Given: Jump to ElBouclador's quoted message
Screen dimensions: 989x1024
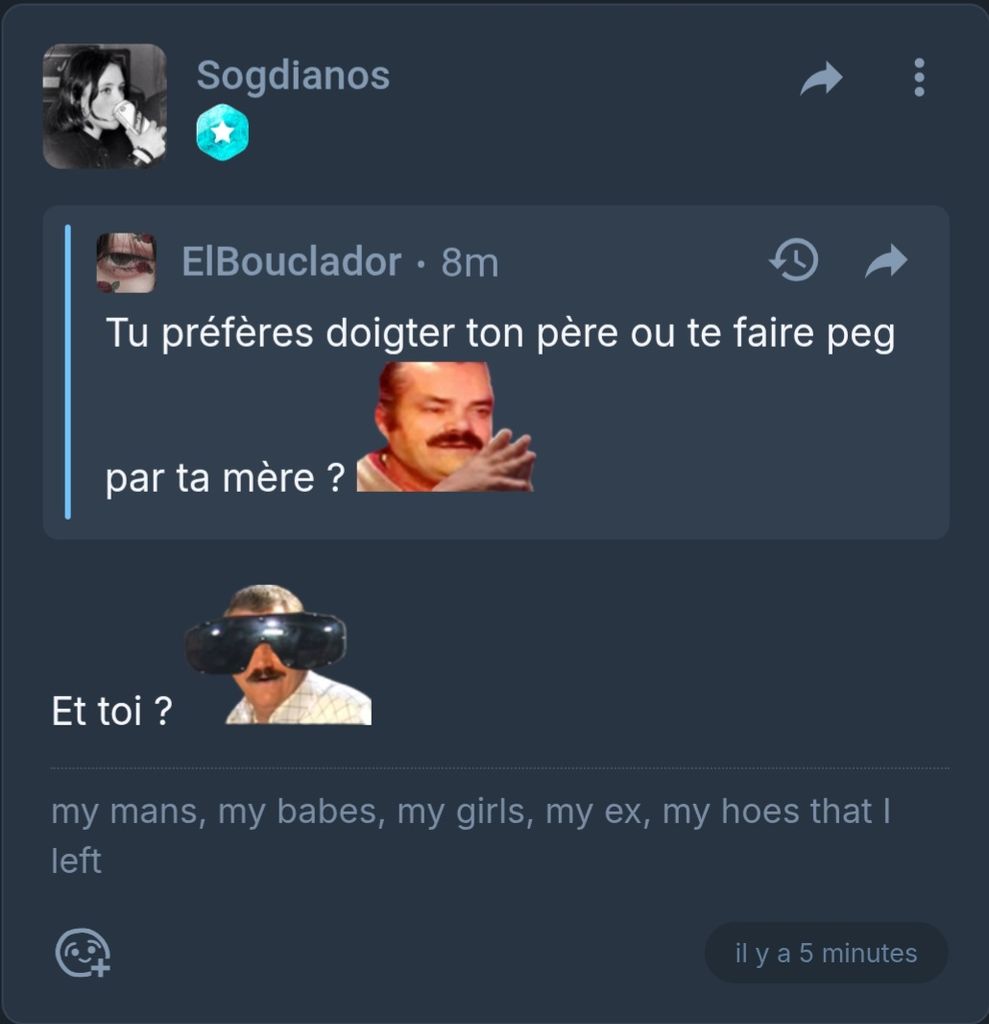Looking at the screenshot, I should pos(886,262).
